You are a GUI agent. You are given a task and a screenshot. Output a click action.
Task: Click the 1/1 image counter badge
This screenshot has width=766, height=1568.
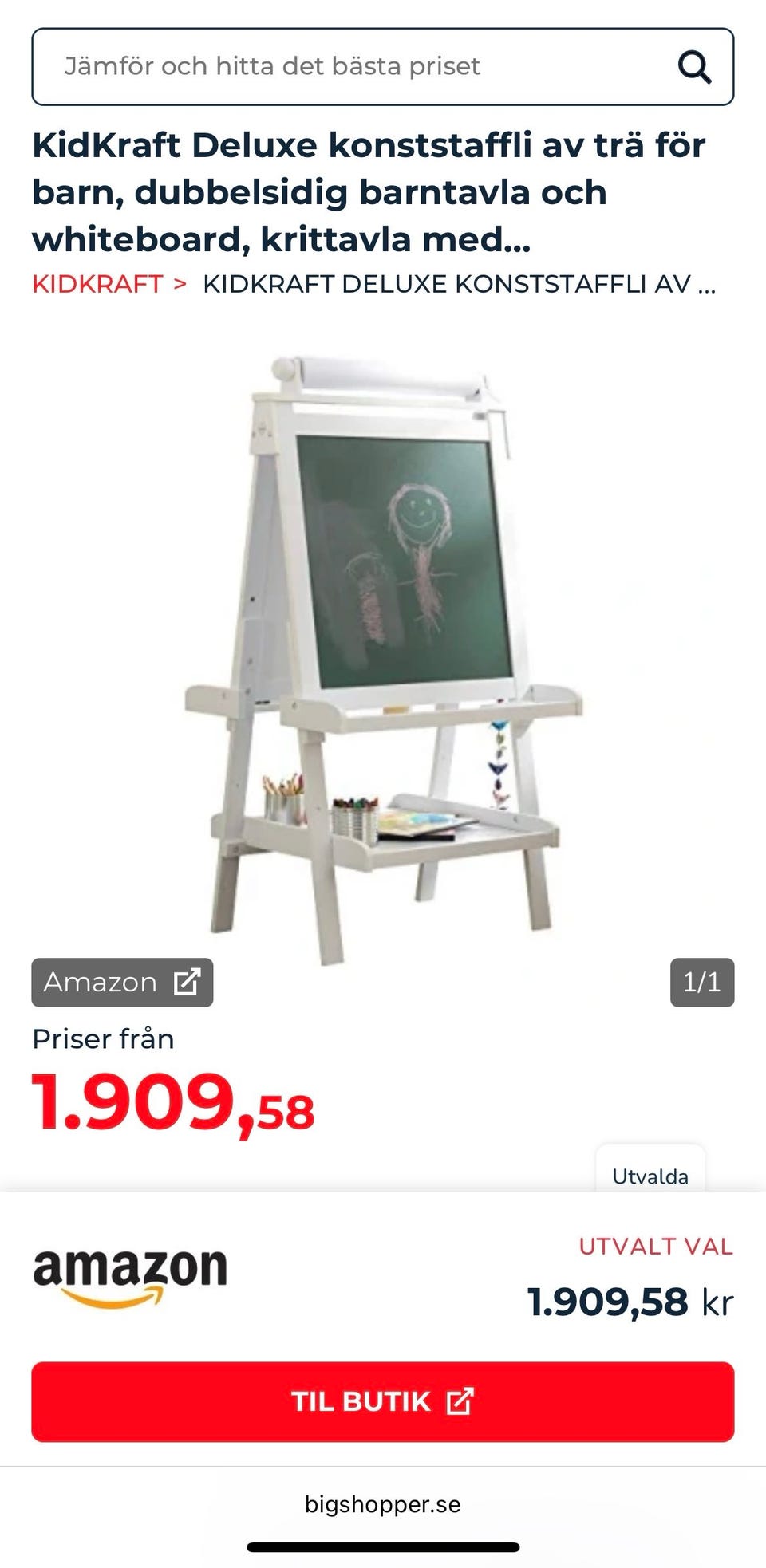(x=701, y=982)
